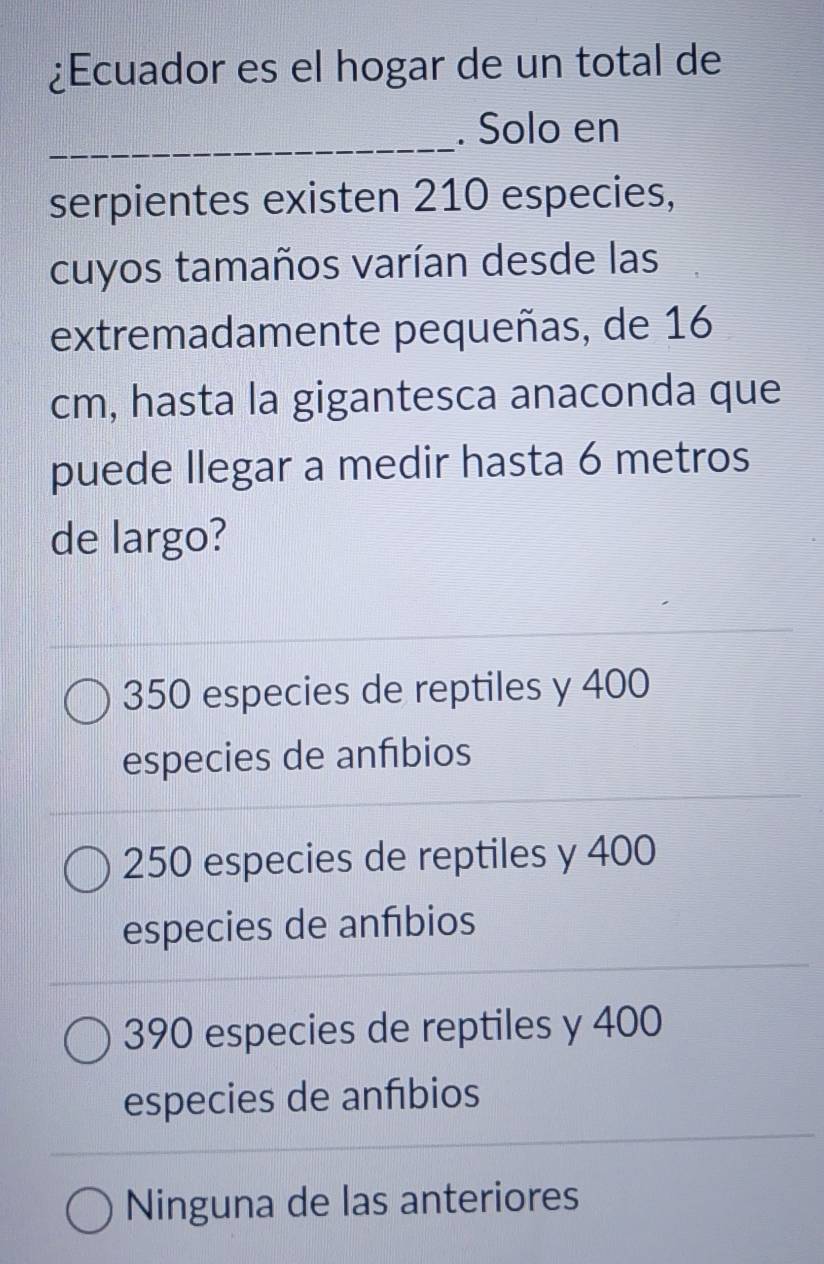824x1264 pixels.
Task: Pick 390 especies de reptiles option
Action: pos(89,1039)
